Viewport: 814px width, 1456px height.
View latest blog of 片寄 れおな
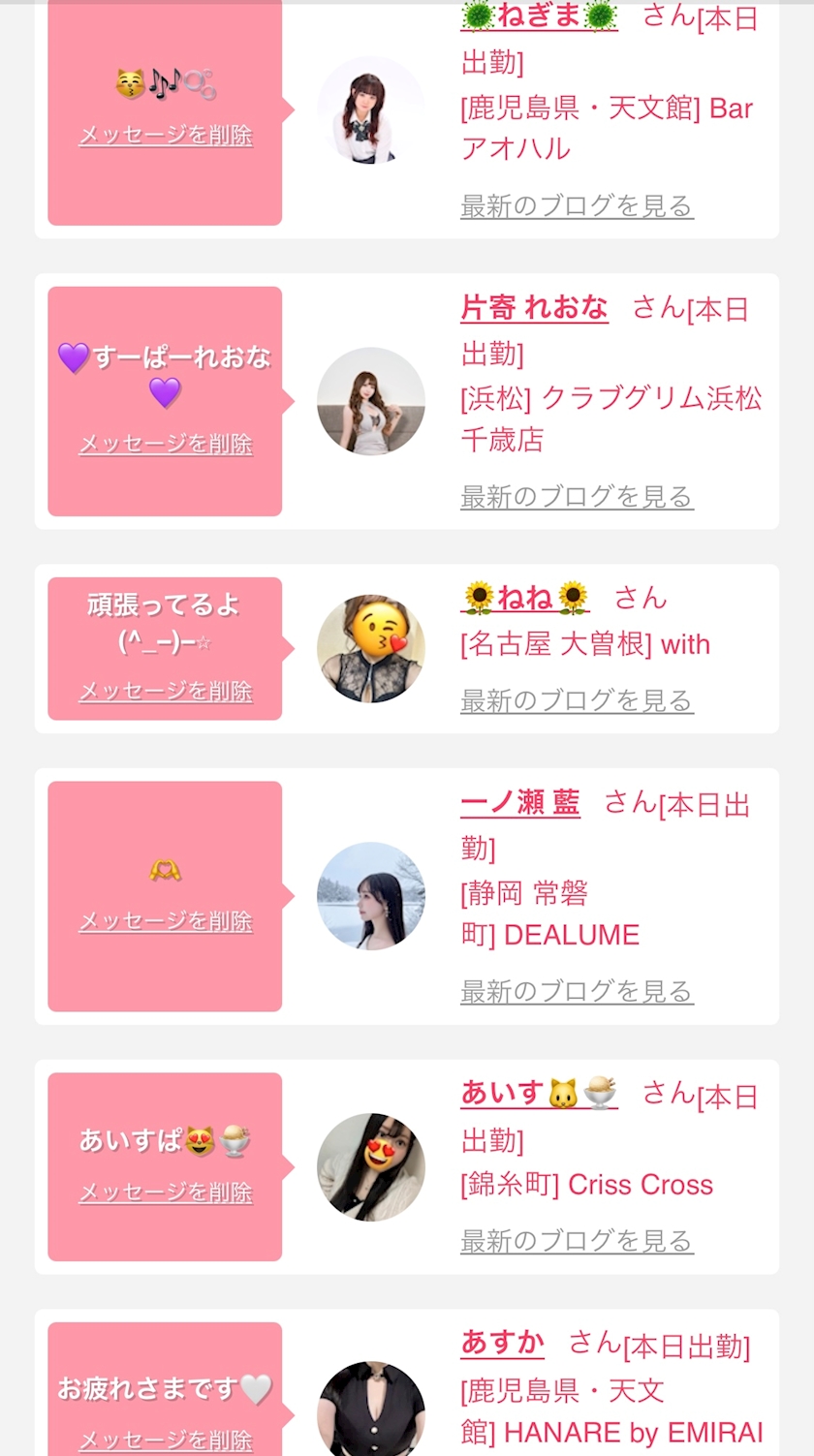click(x=577, y=497)
